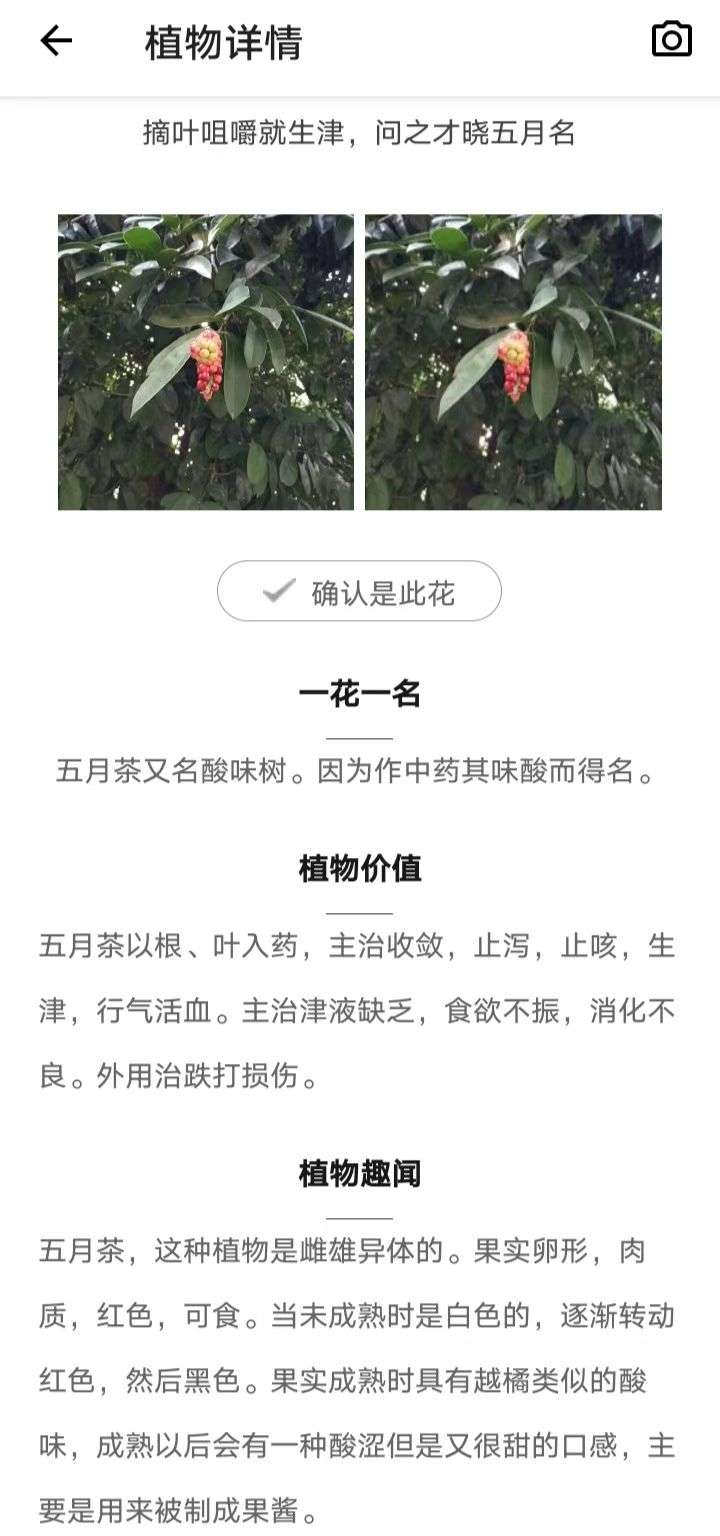
Task: Open the left plant photo
Action: click(x=206, y=362)
